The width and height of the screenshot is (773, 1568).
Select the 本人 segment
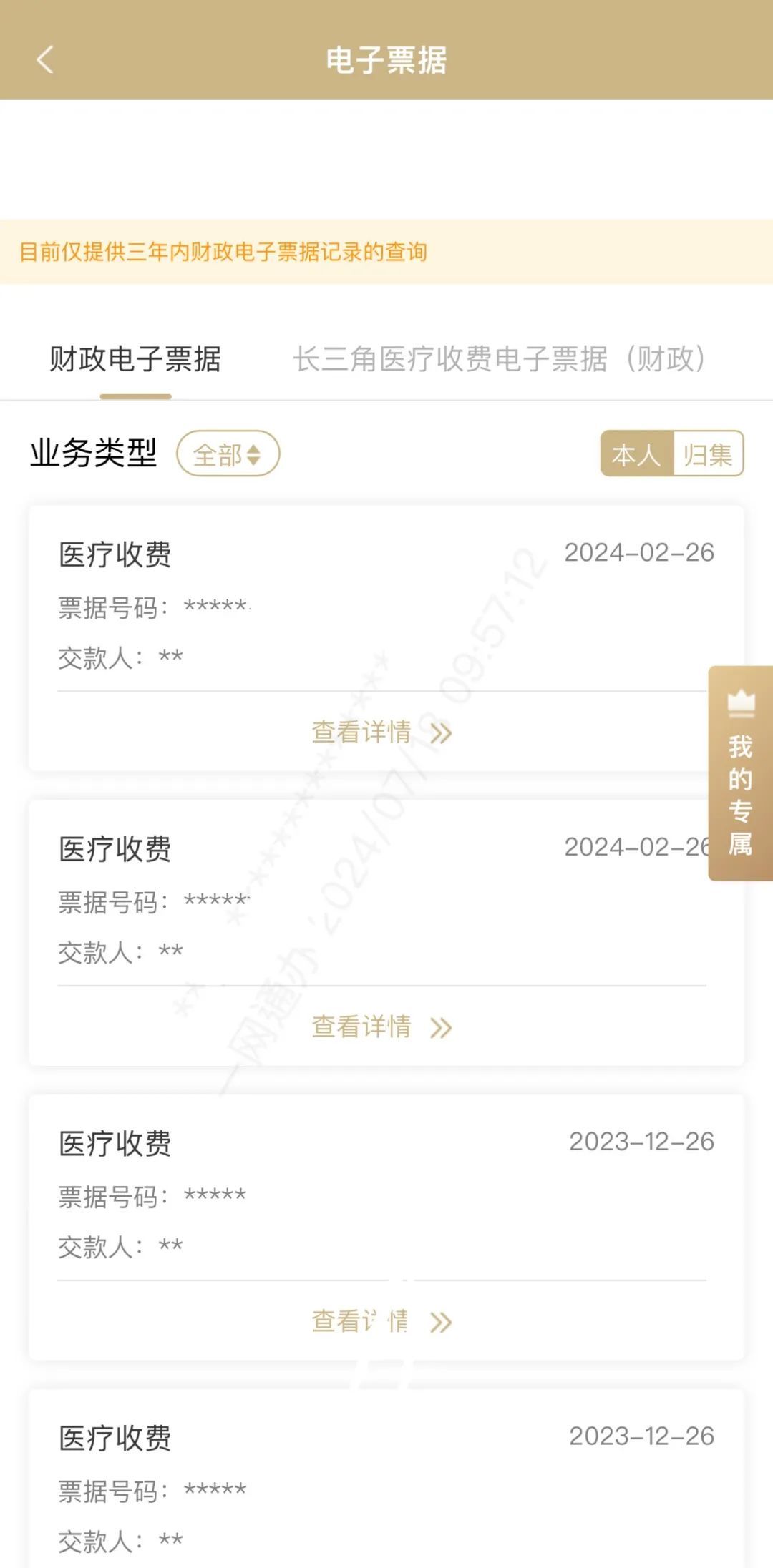click(x=636, y=454)
